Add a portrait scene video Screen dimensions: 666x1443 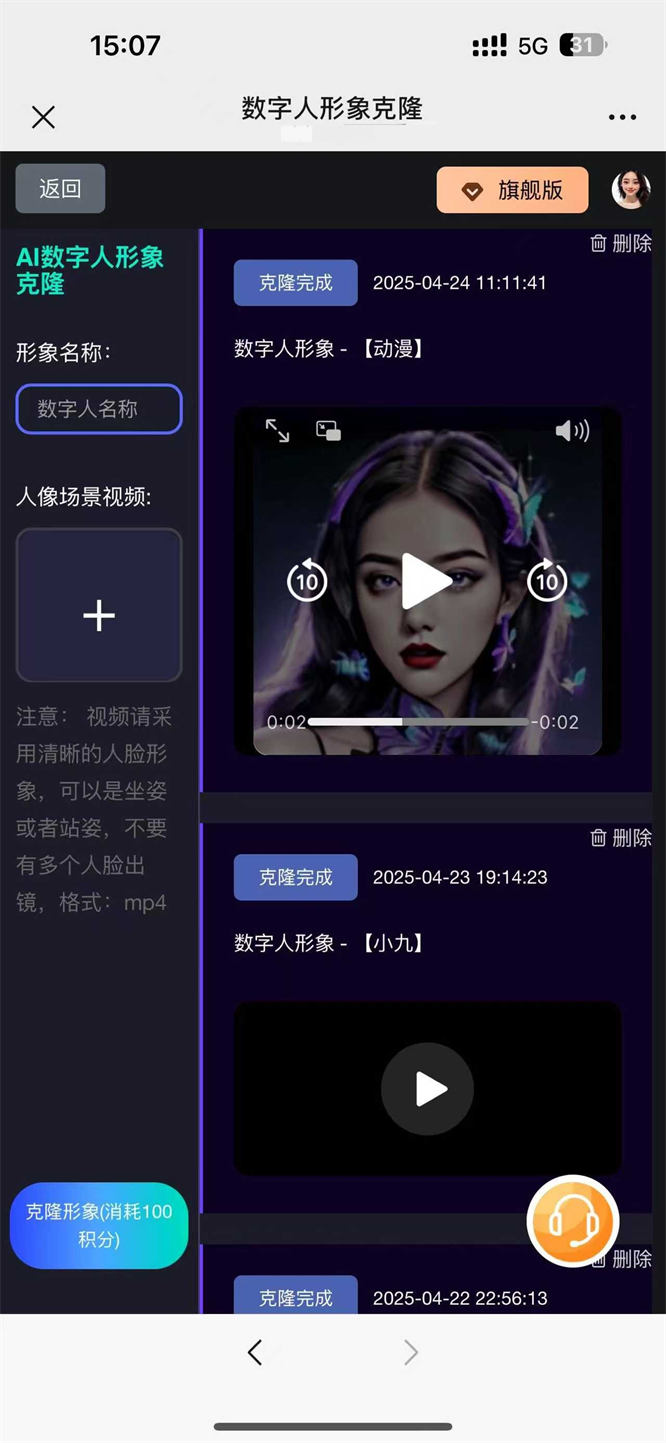[x=99, y=605]
